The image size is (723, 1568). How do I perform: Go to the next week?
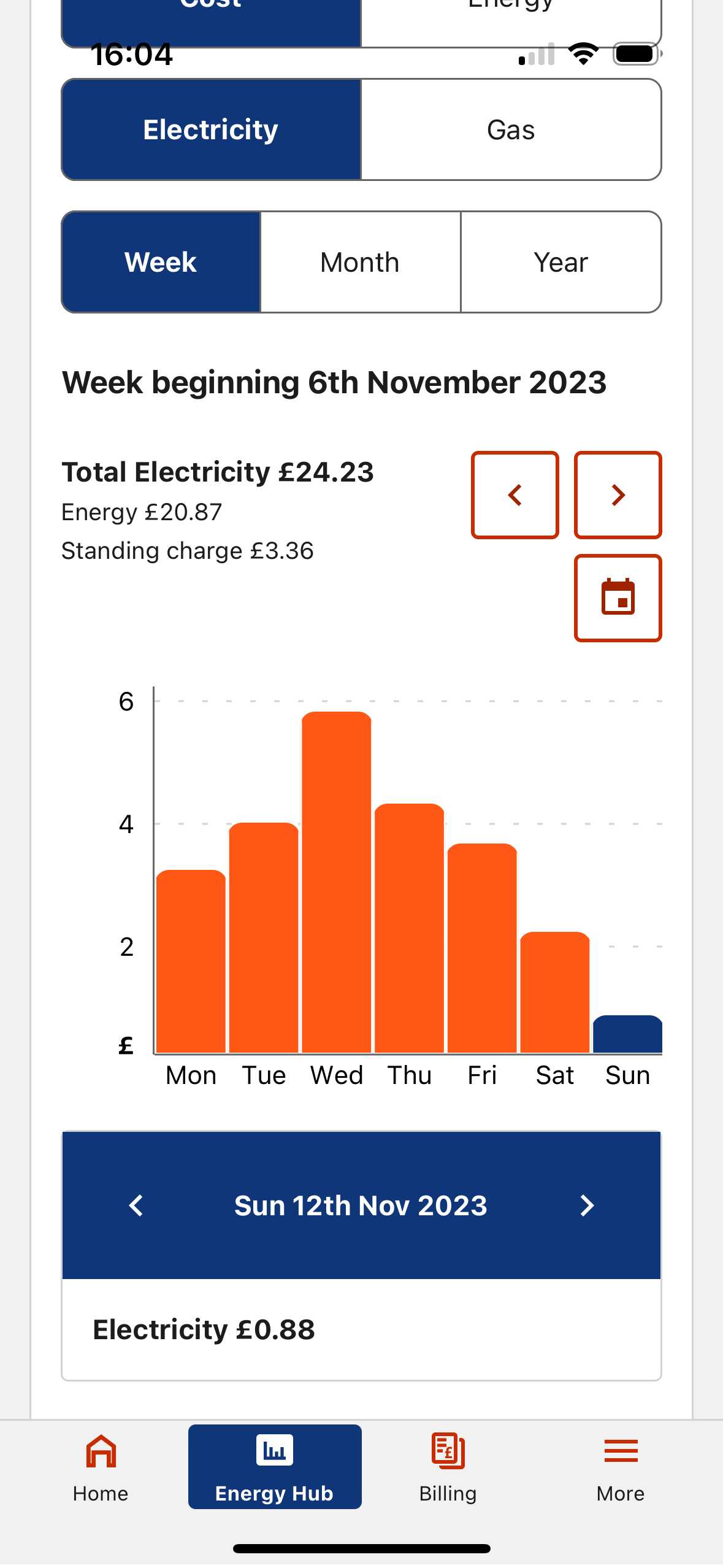618,495
